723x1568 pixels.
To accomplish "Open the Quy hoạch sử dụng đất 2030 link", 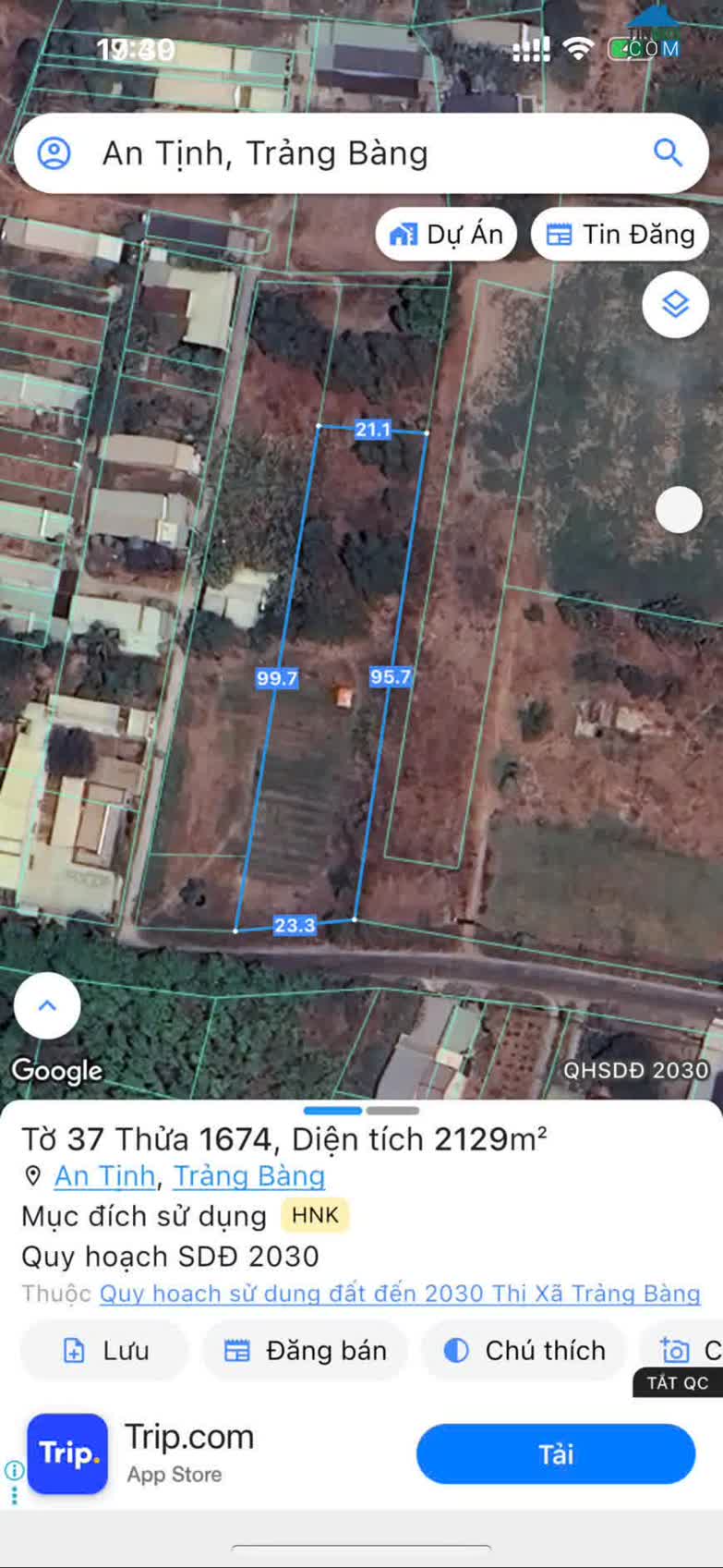I will pos(400,1294).
